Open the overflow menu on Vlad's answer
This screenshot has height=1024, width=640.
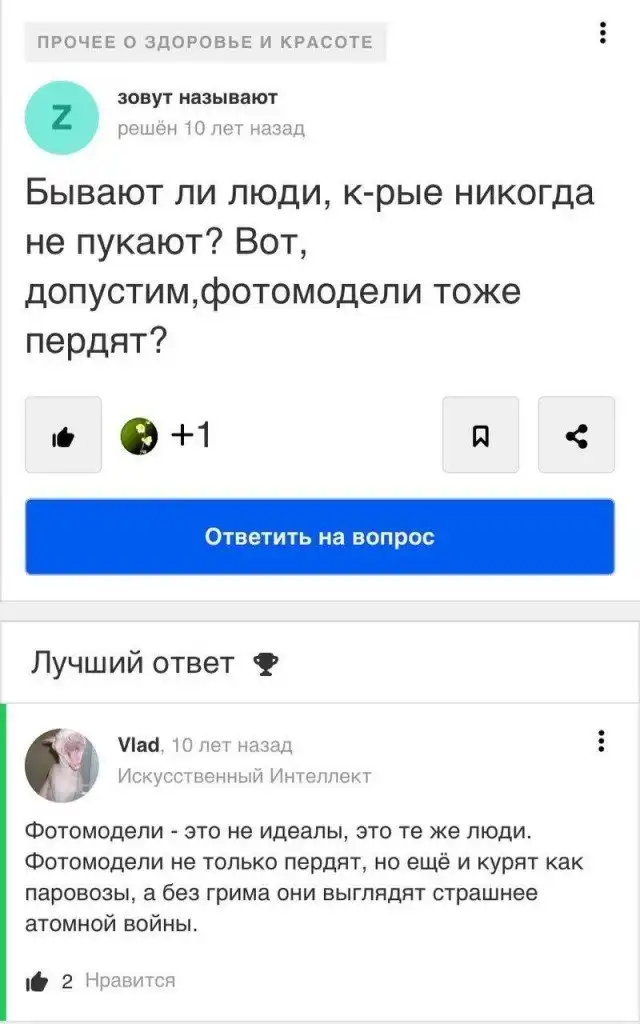pyautogui.click(x=601, y=741)
